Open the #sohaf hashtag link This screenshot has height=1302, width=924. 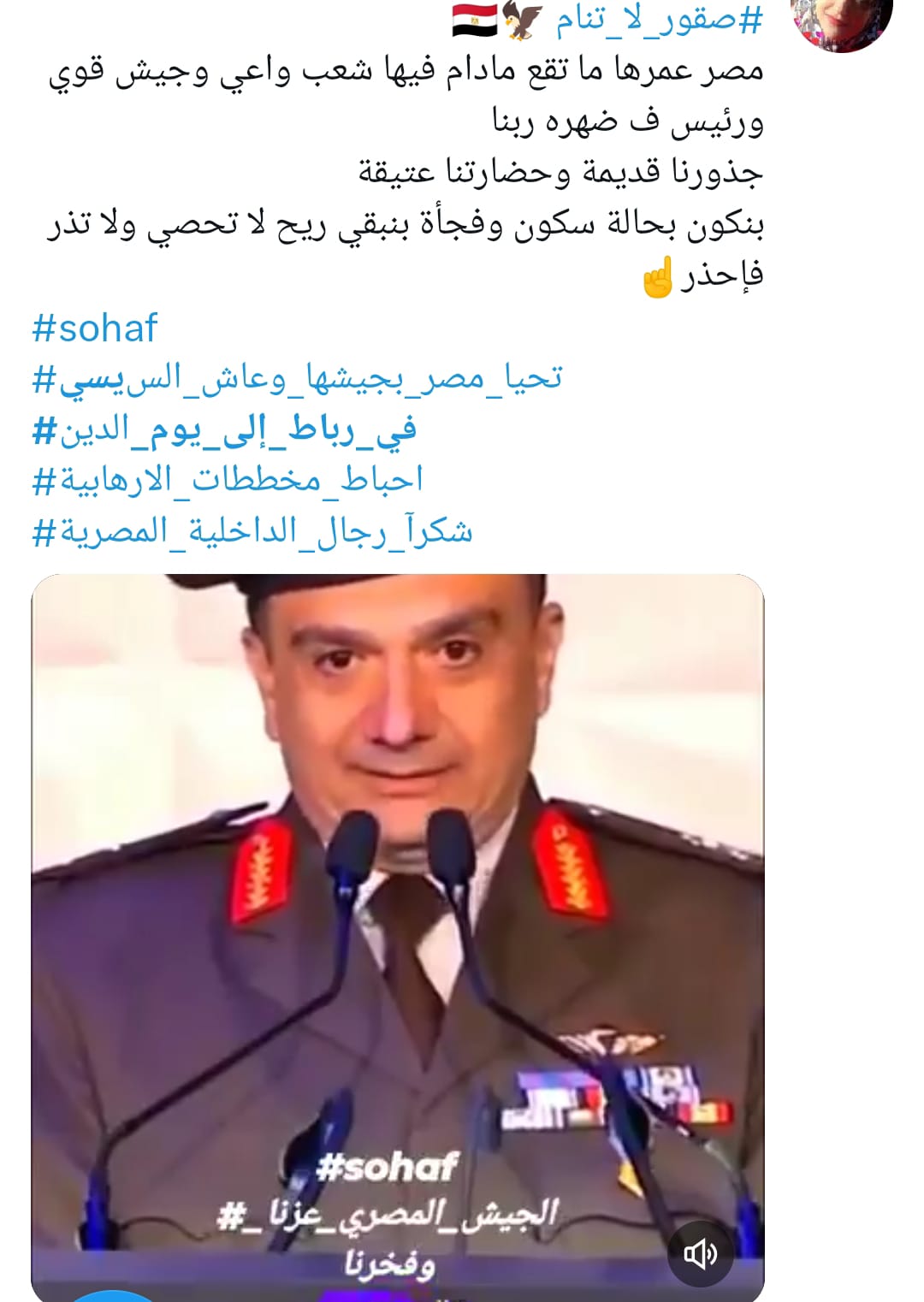(95, 328)
